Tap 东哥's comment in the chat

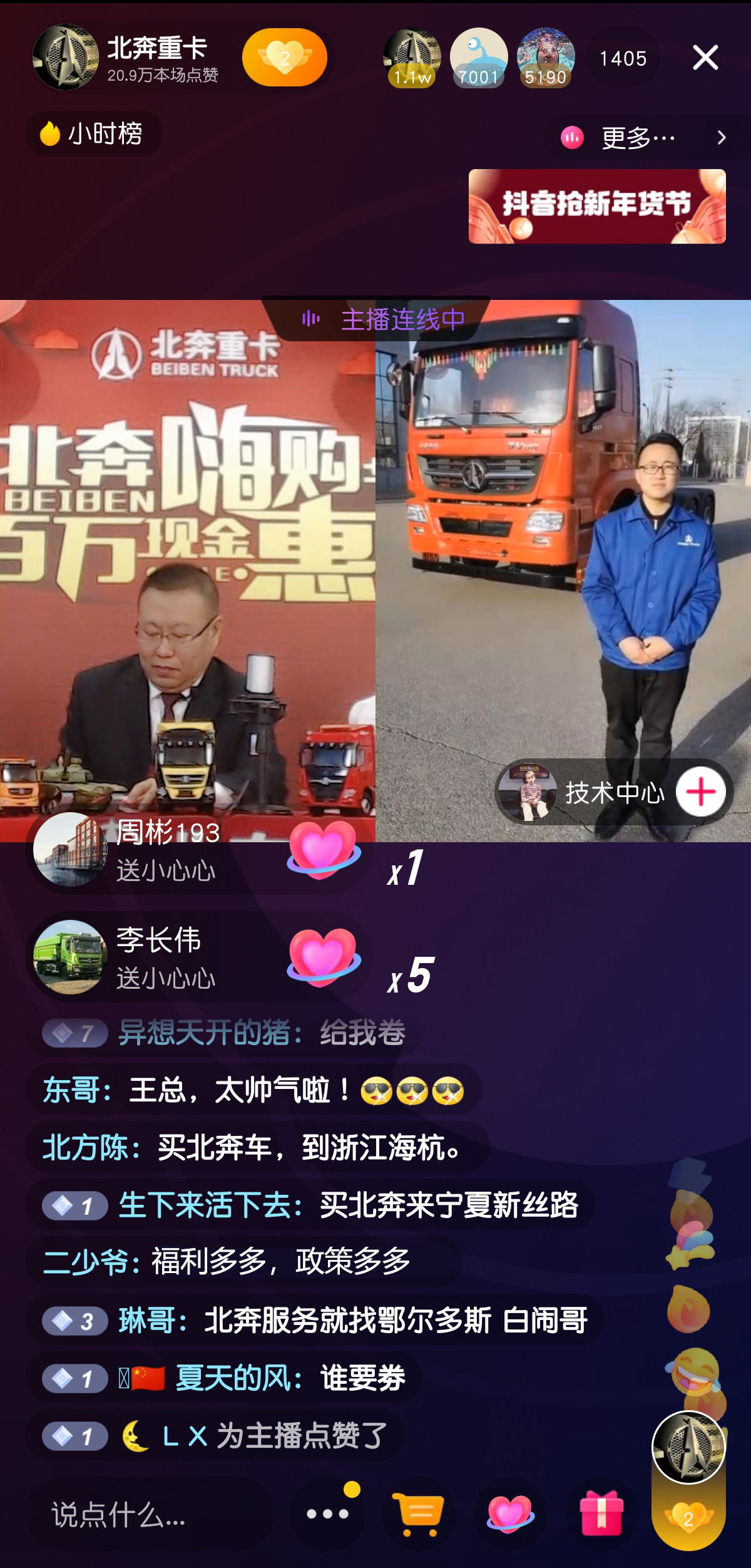pyautogui.click(x=253, y=1090)
